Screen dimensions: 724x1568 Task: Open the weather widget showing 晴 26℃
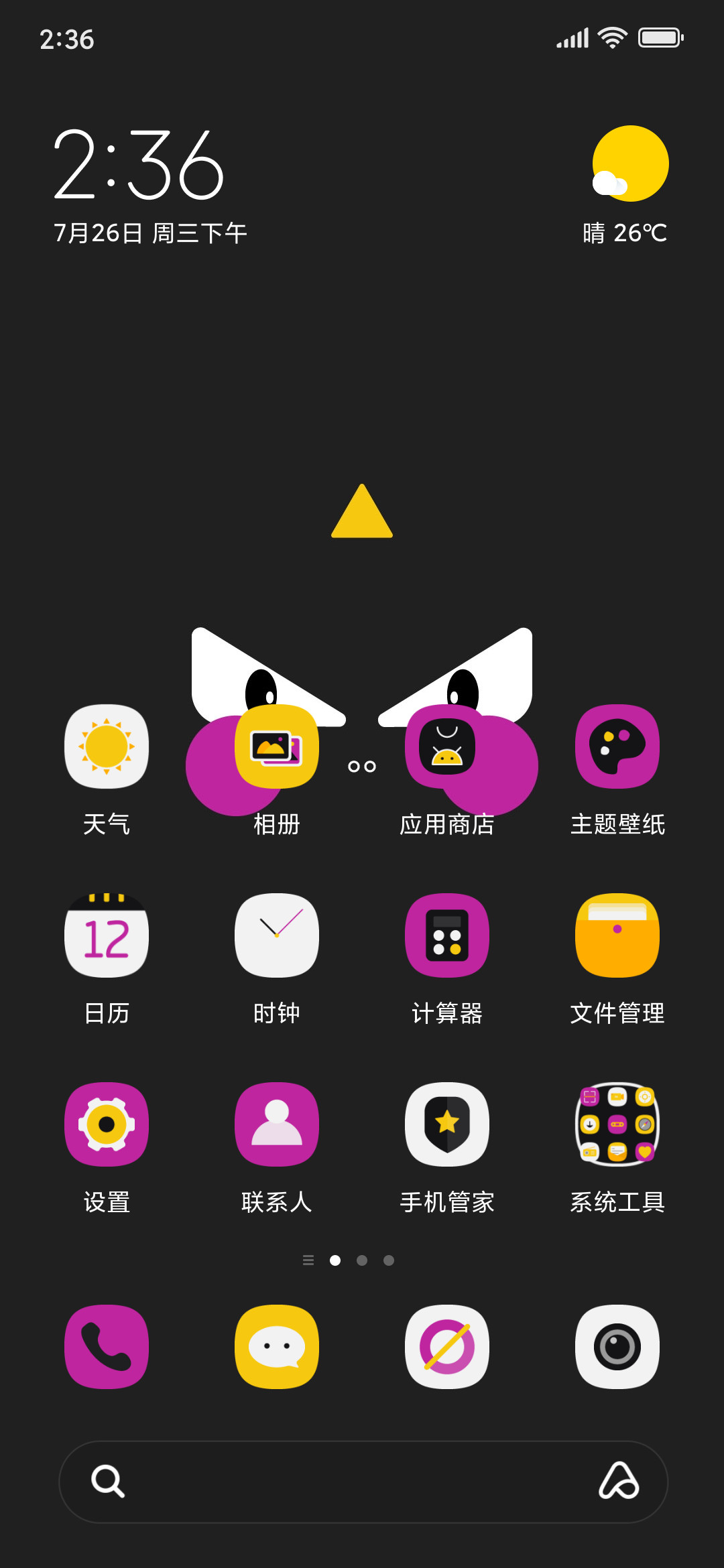point(626,186)
